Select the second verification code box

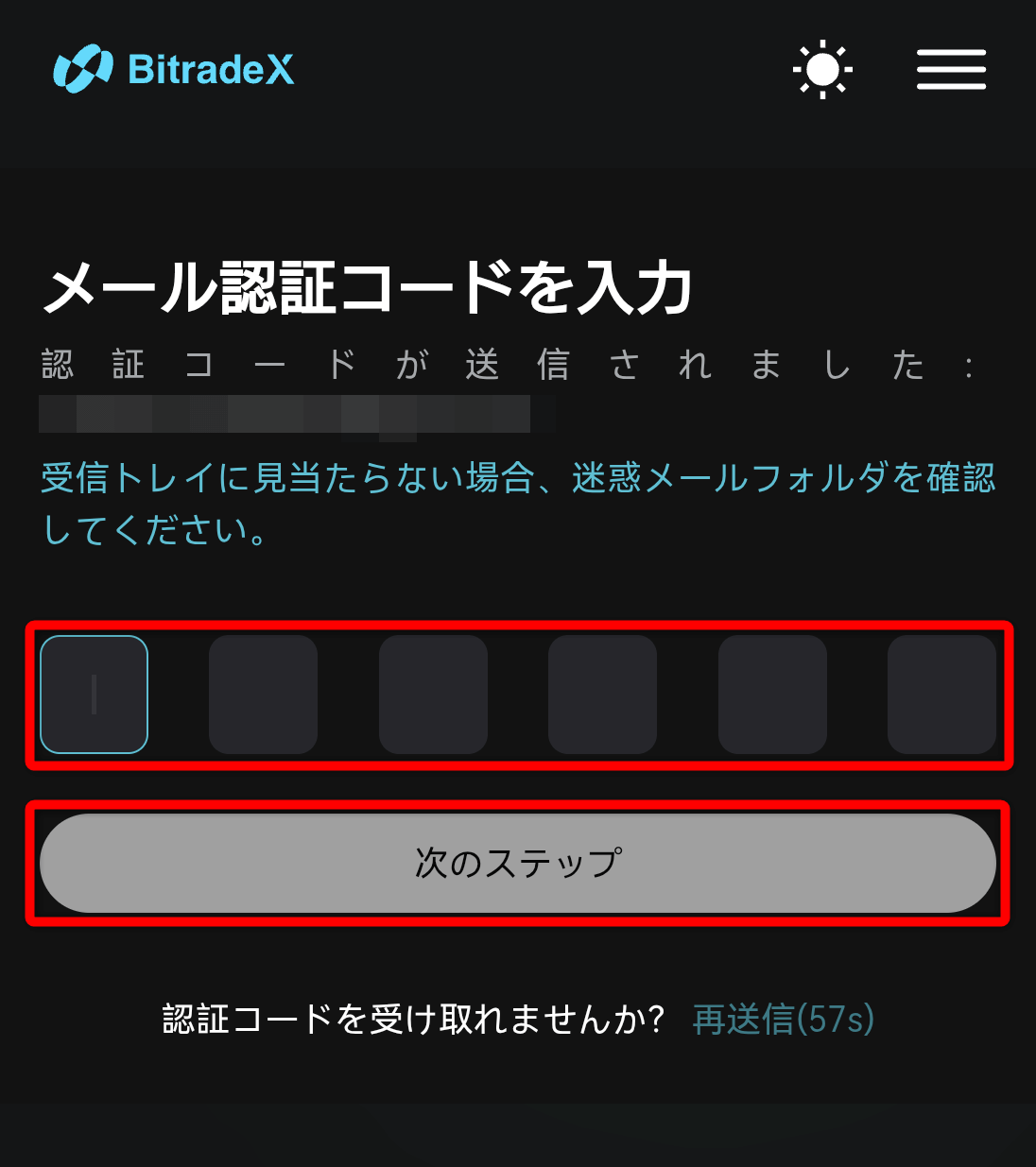(x=263, y=695)
